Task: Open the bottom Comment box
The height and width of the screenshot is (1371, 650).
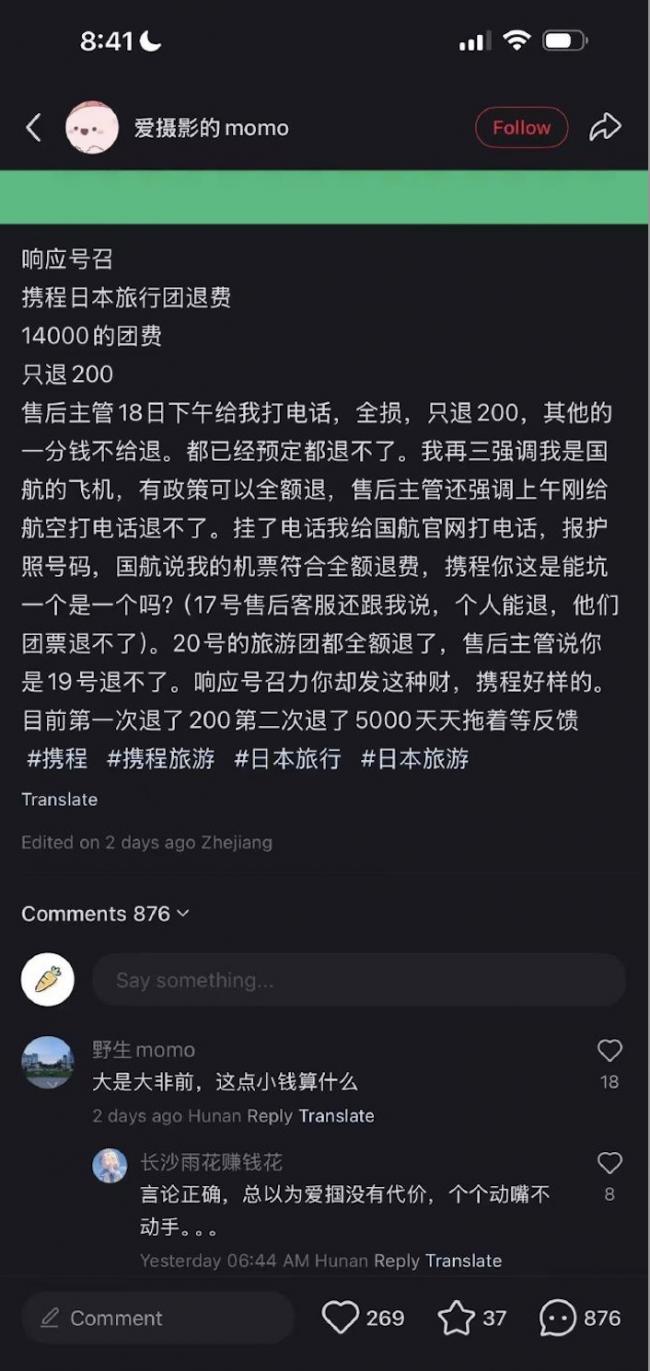Action: pos(158,1318)
